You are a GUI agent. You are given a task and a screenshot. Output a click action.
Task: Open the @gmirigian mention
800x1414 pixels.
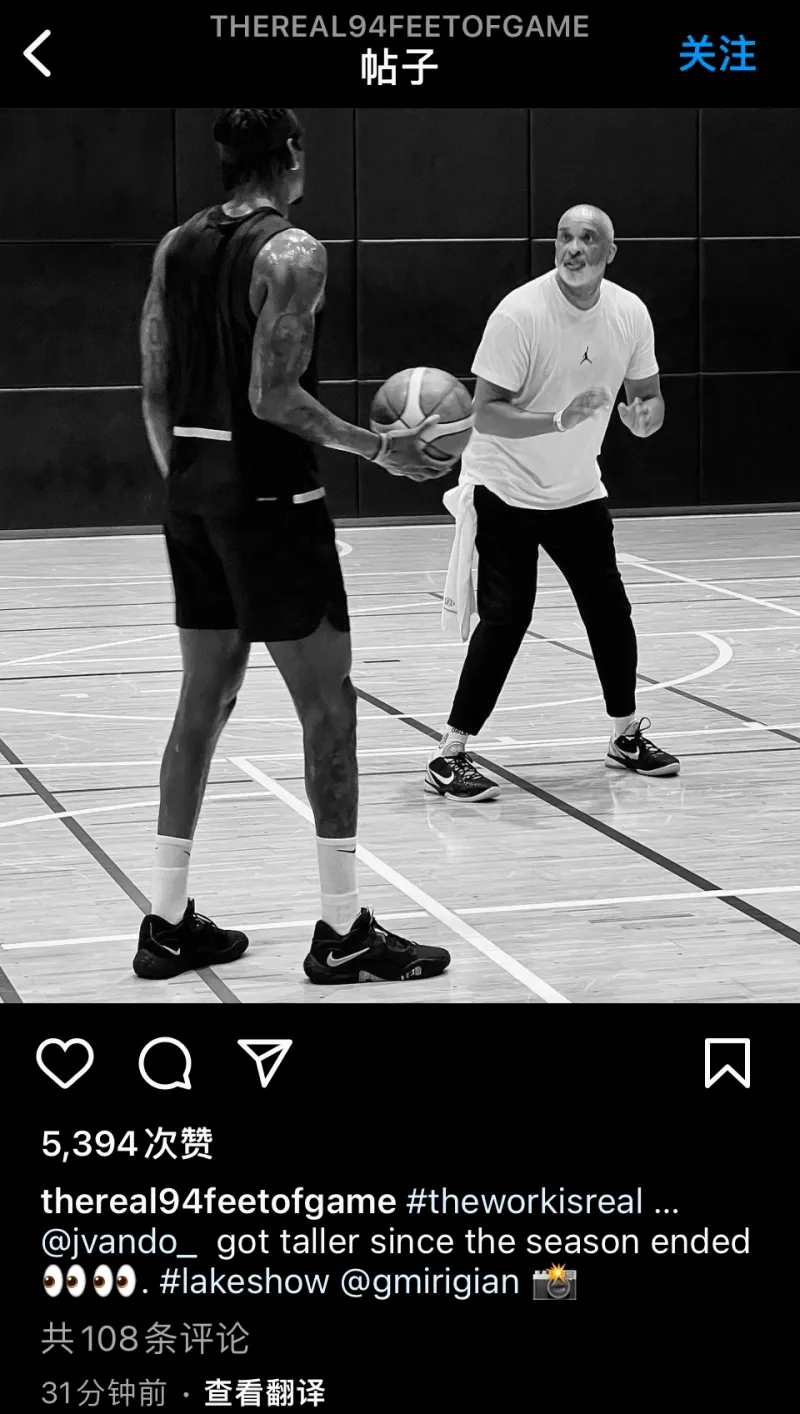point(430,1282)
